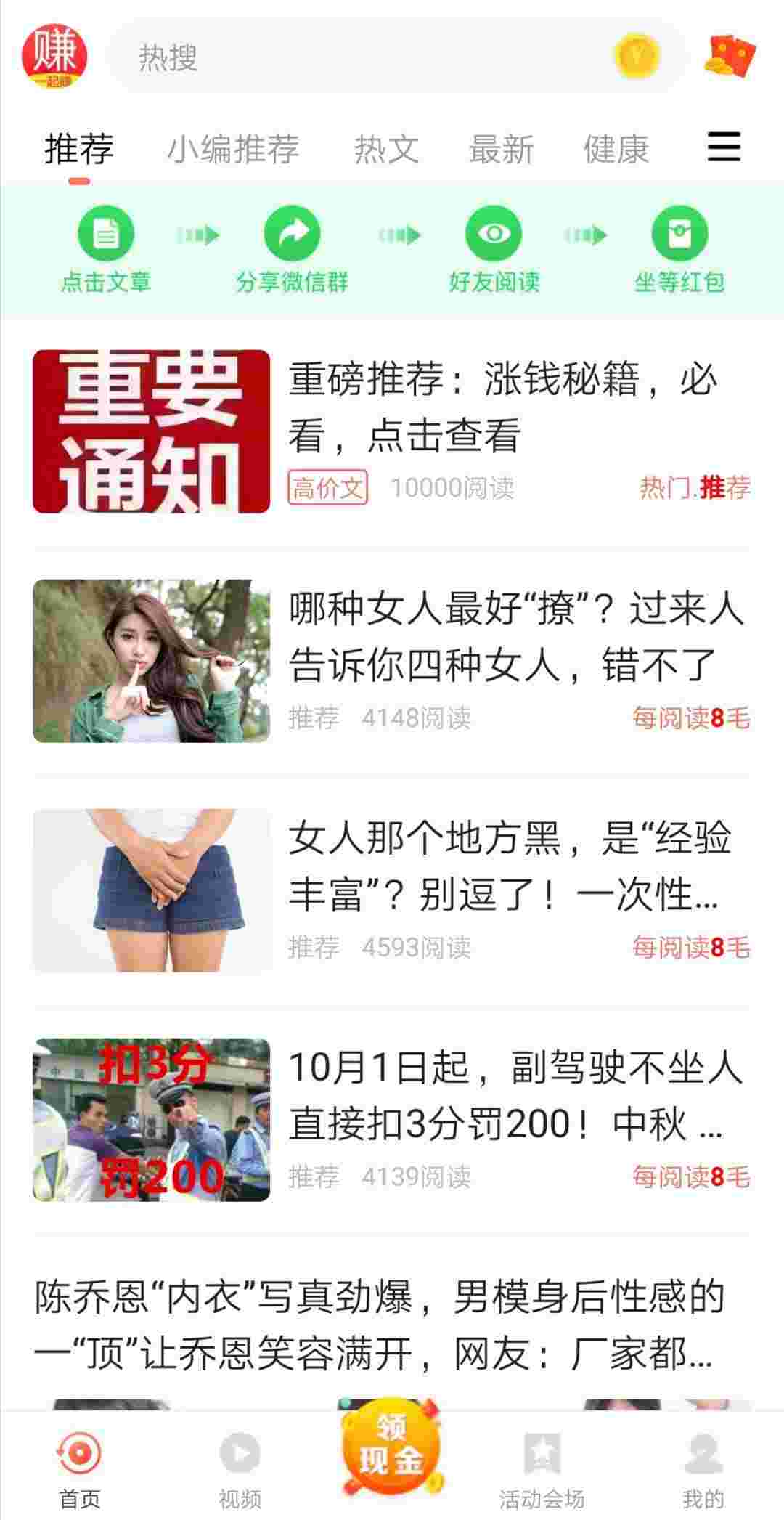The width and height of the screenshot is (784, 1520).
Task: Switch to the 小编推荐 tab
Action: pos(233,149)
